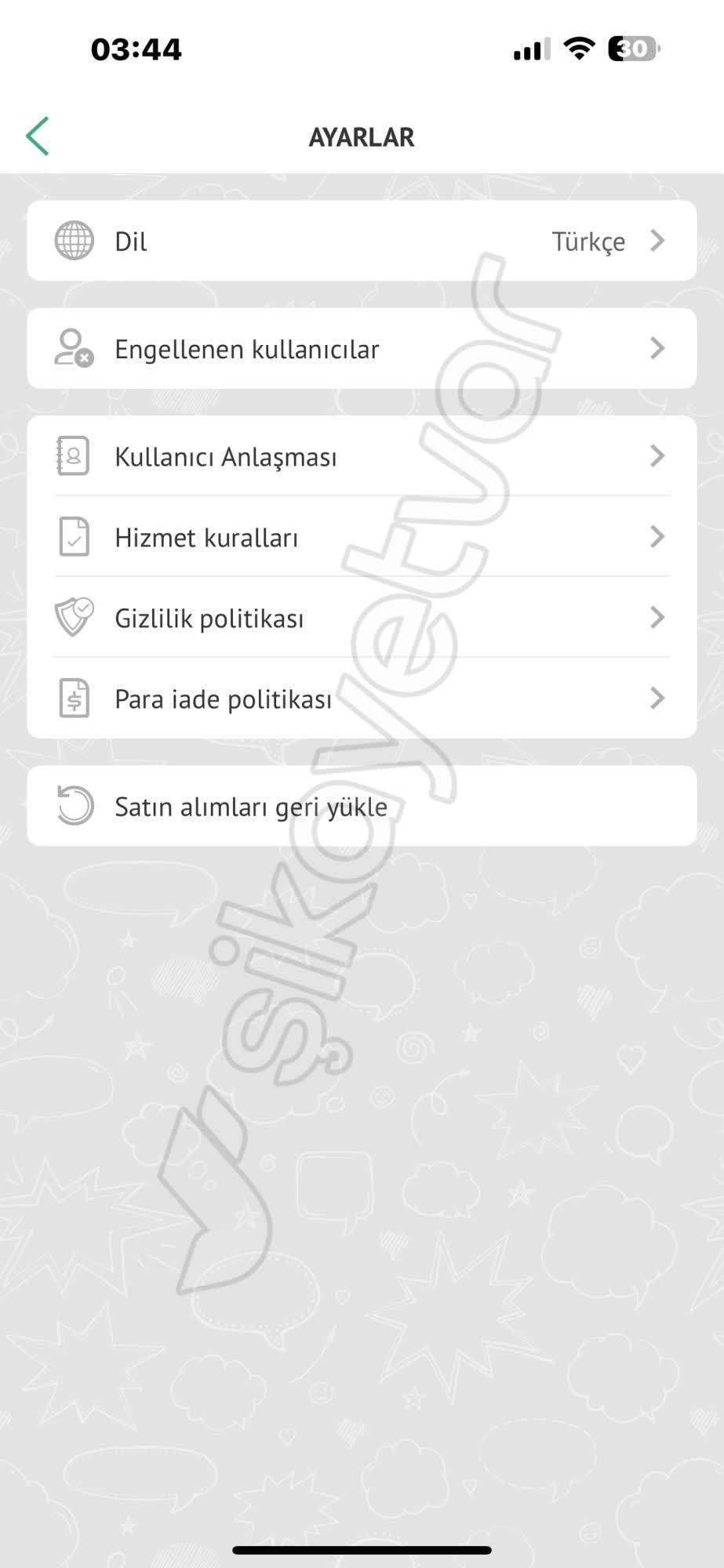
Task: Expand the Türkçe language chevron
Action: 657,241
